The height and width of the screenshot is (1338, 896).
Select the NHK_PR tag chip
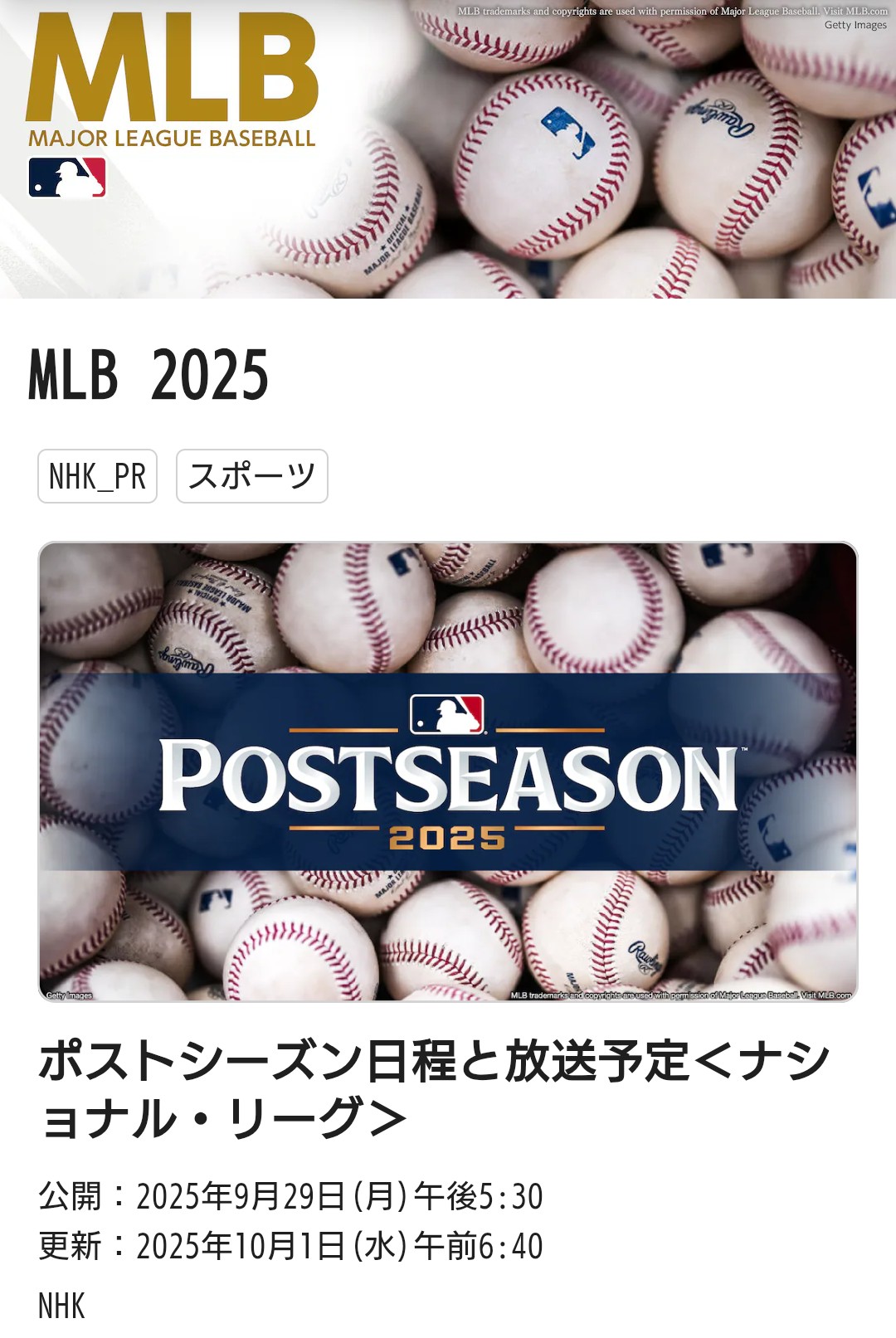point(97,476)
